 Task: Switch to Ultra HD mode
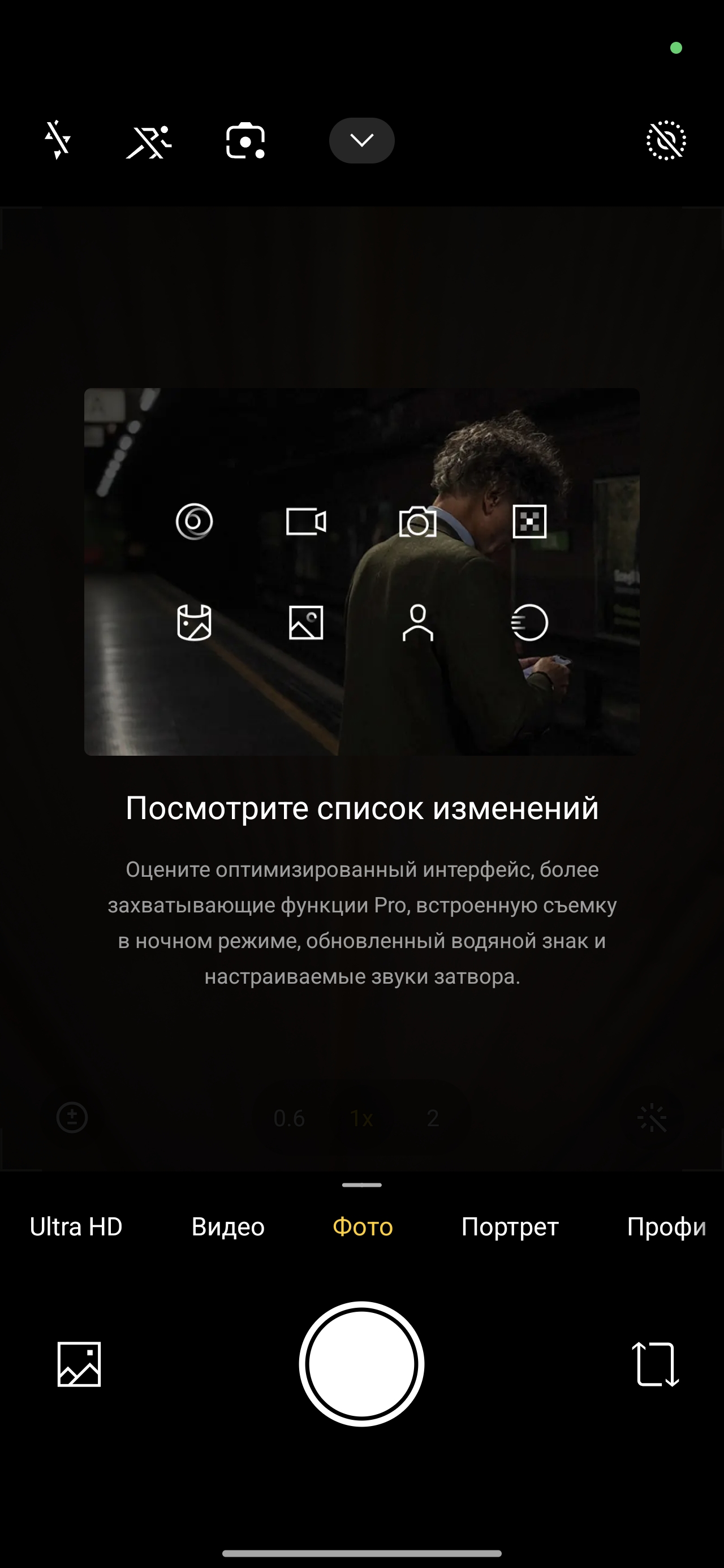(x=75, y=1226)
